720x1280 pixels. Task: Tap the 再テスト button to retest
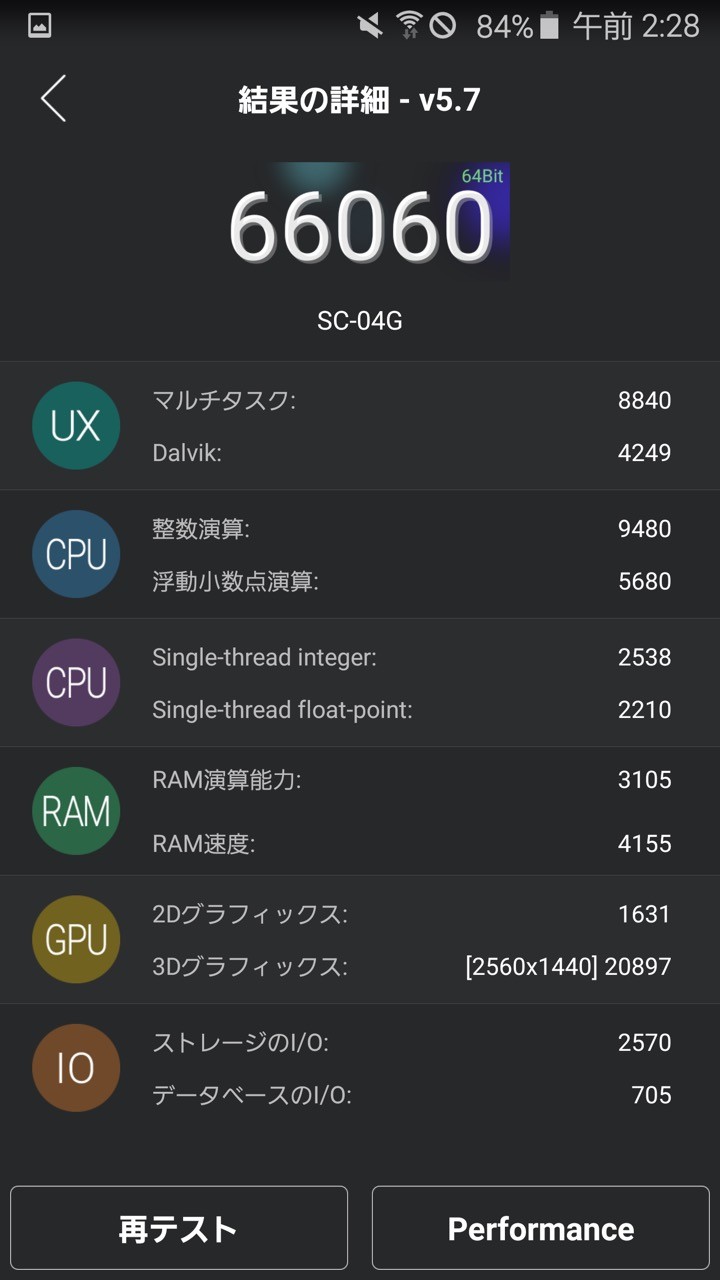point(179,1228)
